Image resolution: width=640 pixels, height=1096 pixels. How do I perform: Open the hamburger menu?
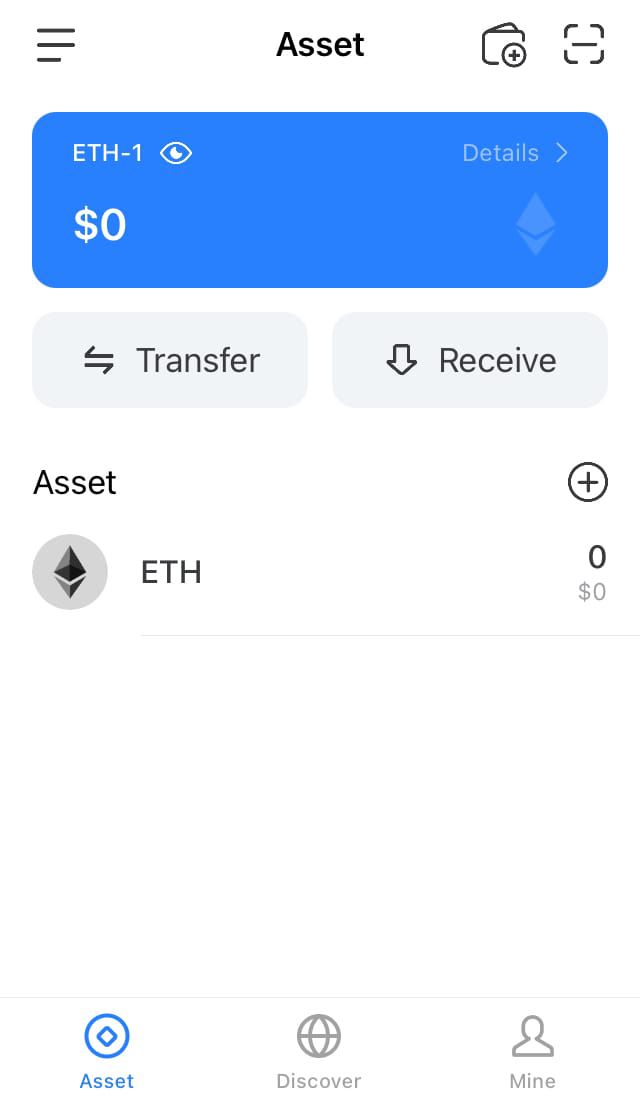click(x=56, y=45)
